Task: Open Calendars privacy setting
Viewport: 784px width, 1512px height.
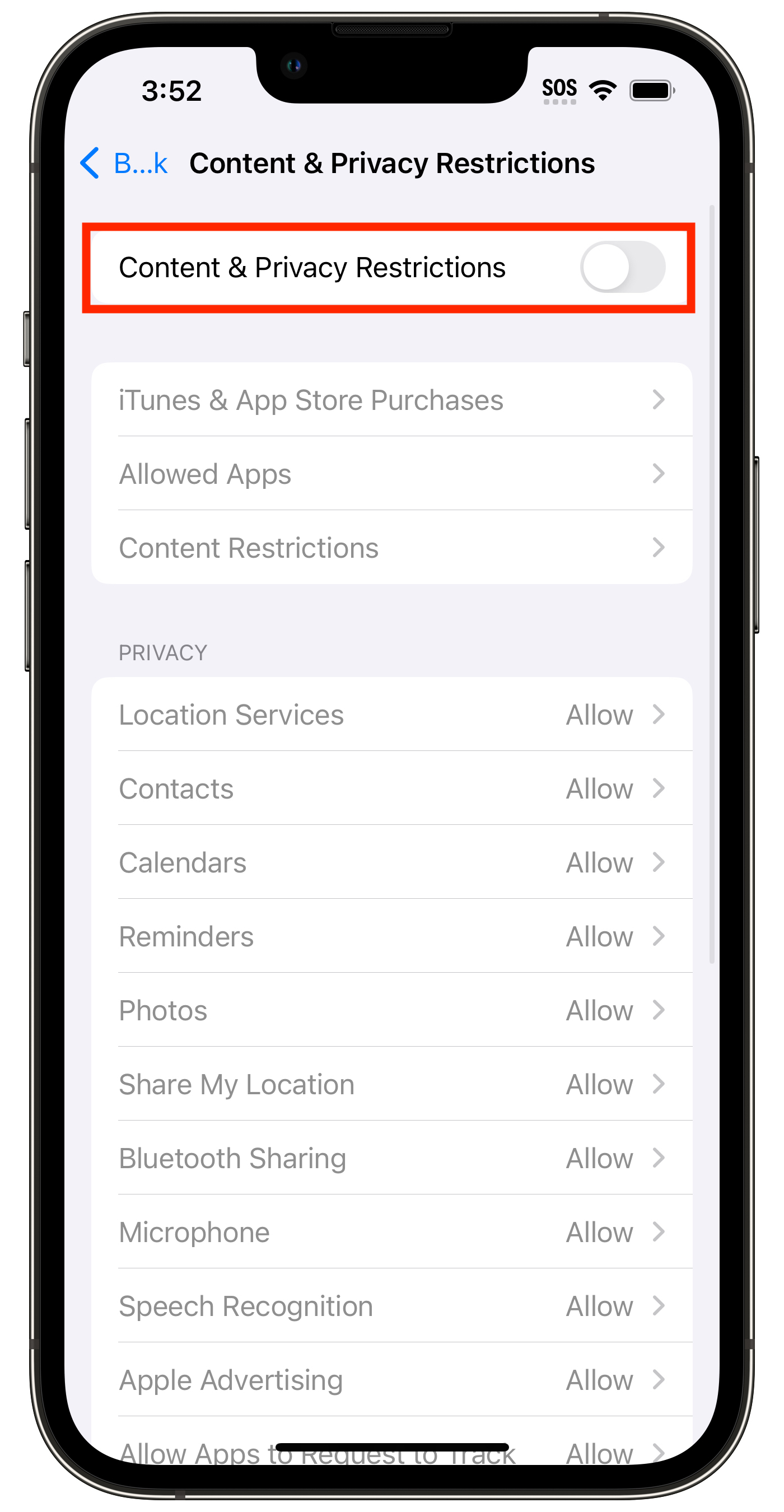Action: coord(391,863)
